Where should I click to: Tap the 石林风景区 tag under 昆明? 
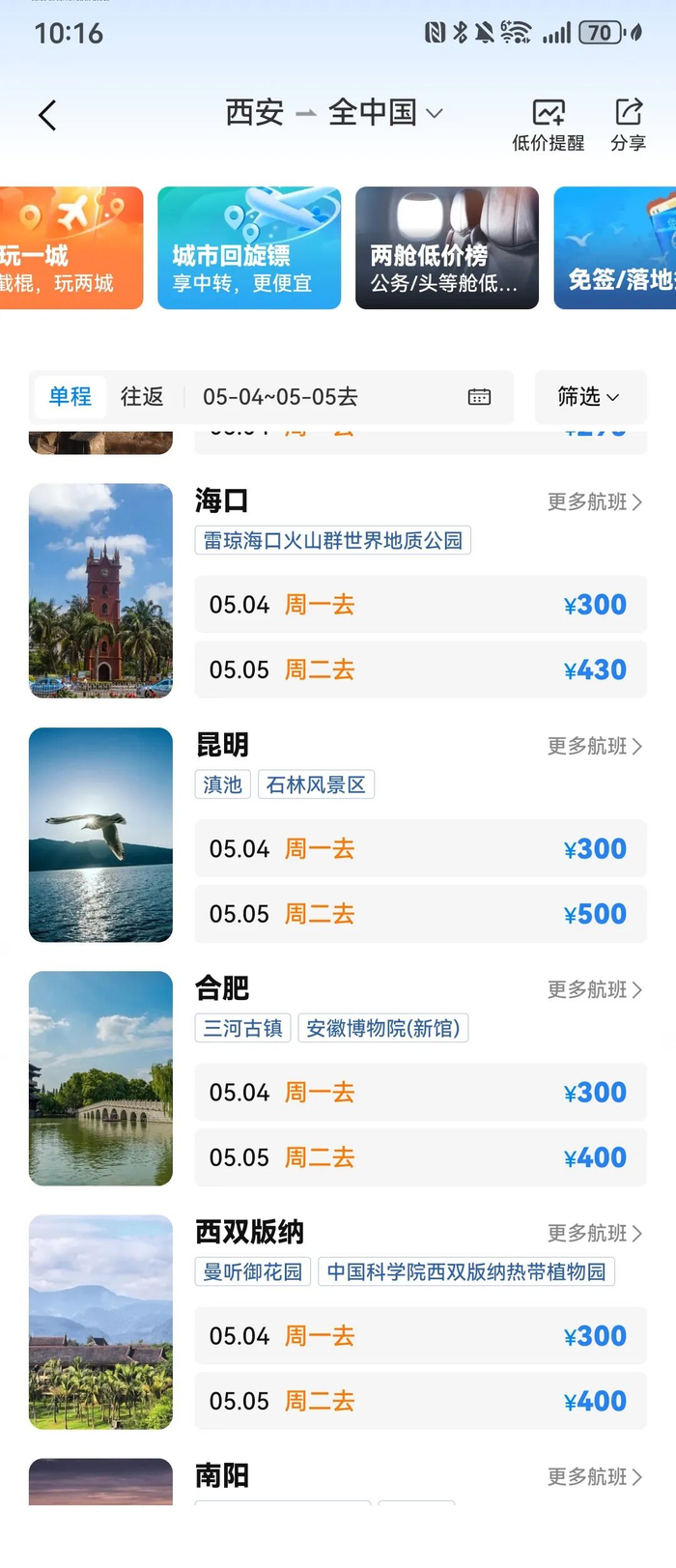coord(316,784)
